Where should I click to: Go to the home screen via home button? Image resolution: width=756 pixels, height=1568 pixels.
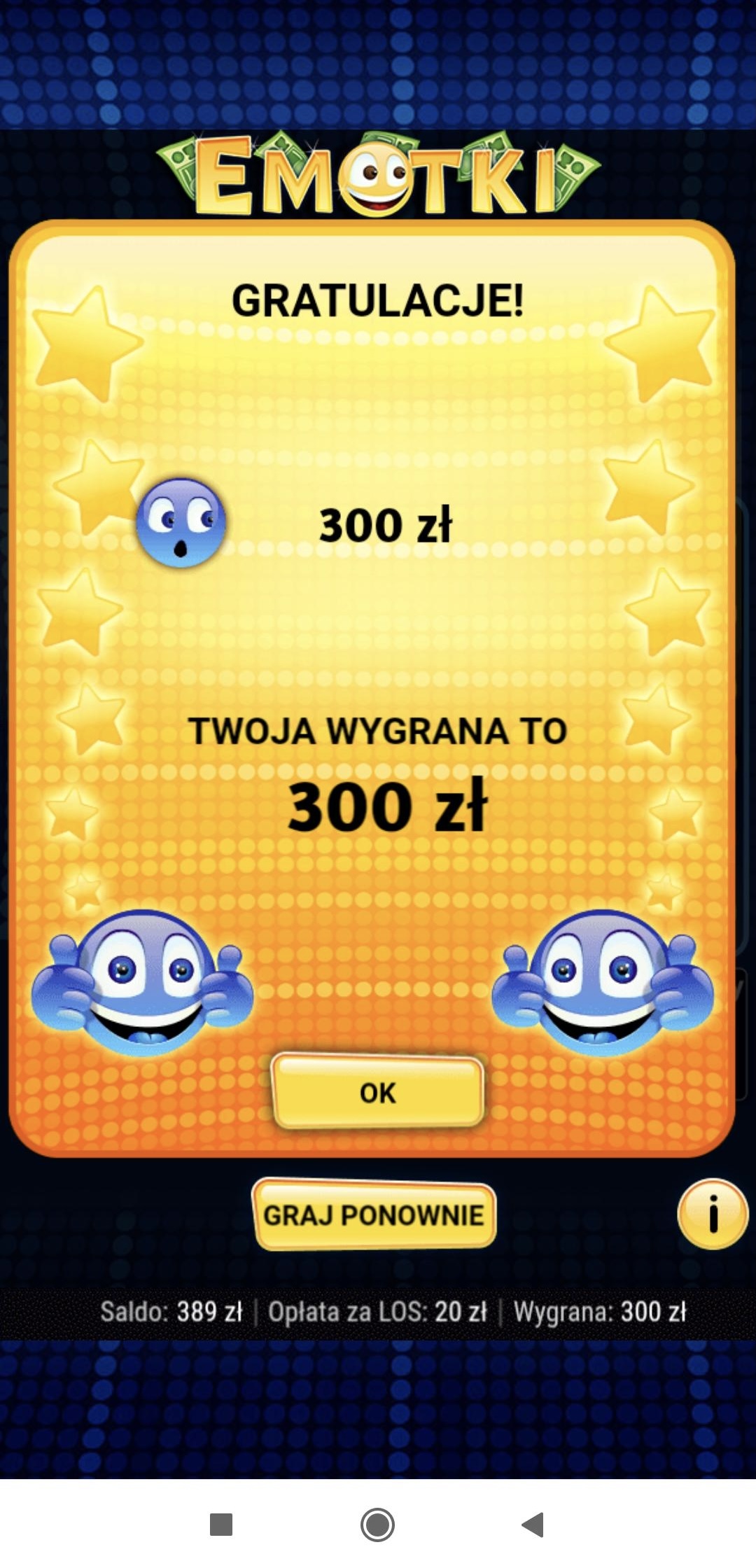coord(377,1524)
